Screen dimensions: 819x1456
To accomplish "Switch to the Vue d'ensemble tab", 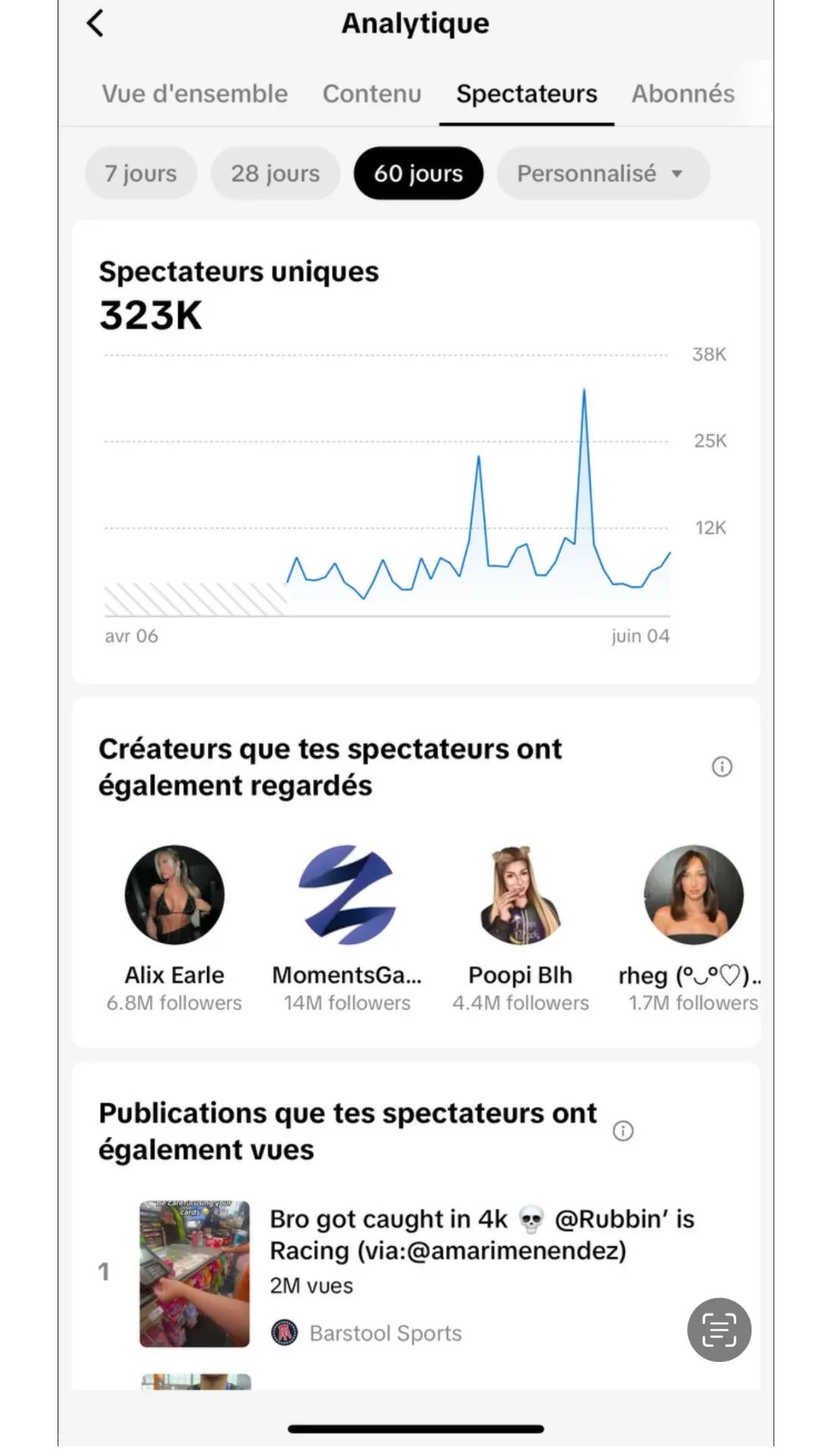I will click(195, 93).
